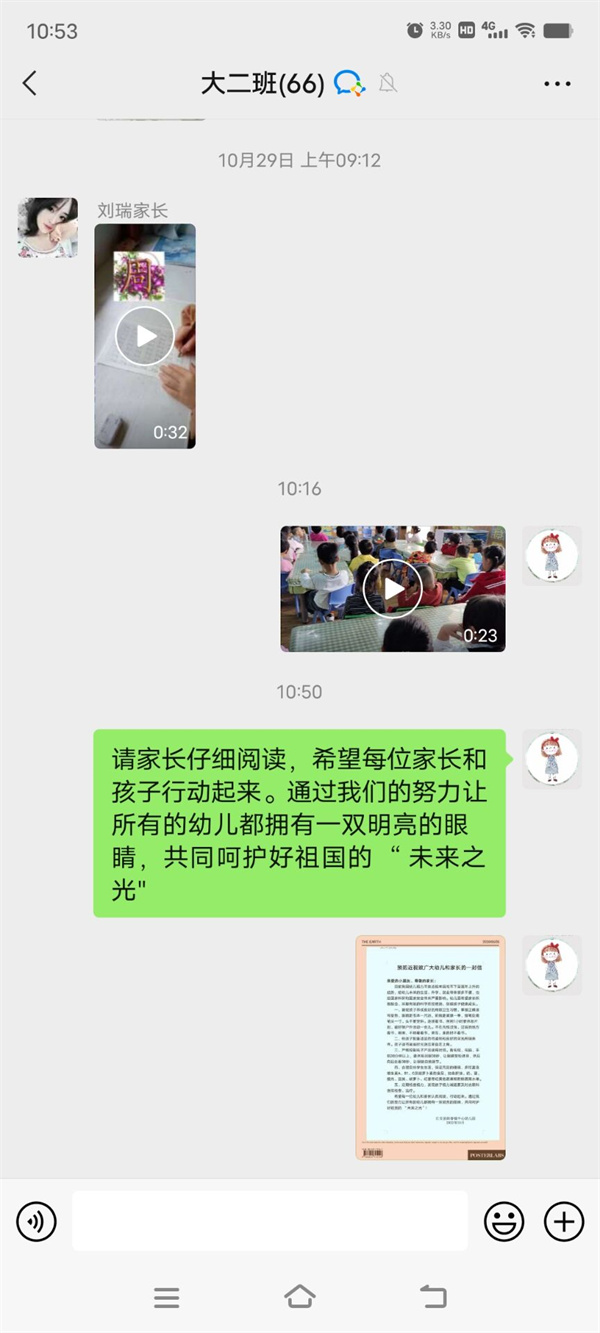Tap the system home button
Screen dimensions: 600x1333
coord(299,1297)
